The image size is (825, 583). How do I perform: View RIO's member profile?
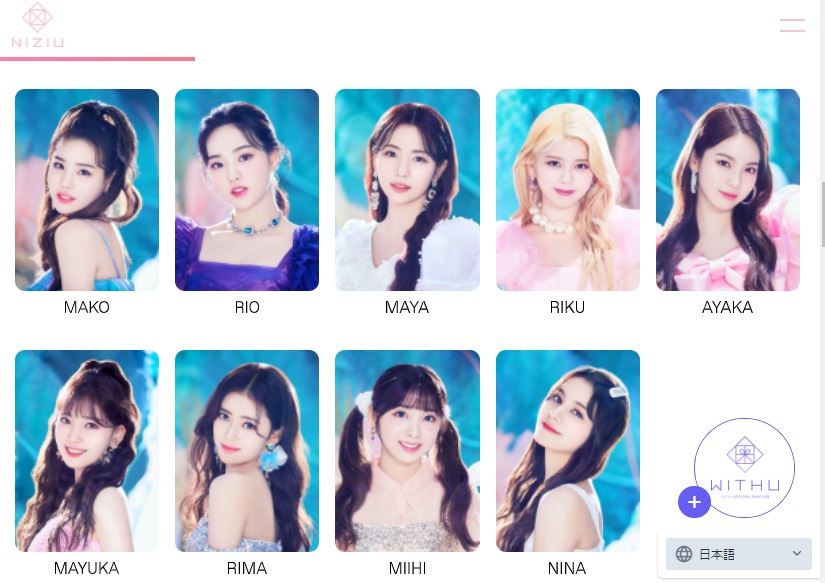[247, 190]
